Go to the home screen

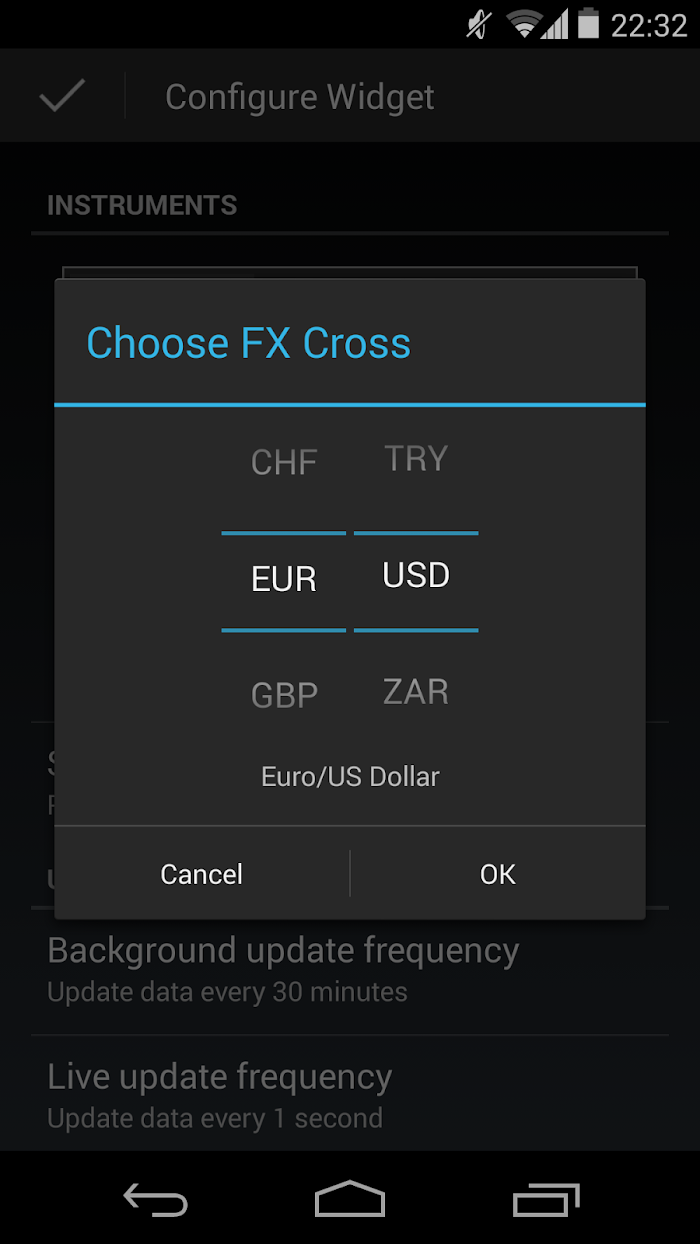(350, 1198)
